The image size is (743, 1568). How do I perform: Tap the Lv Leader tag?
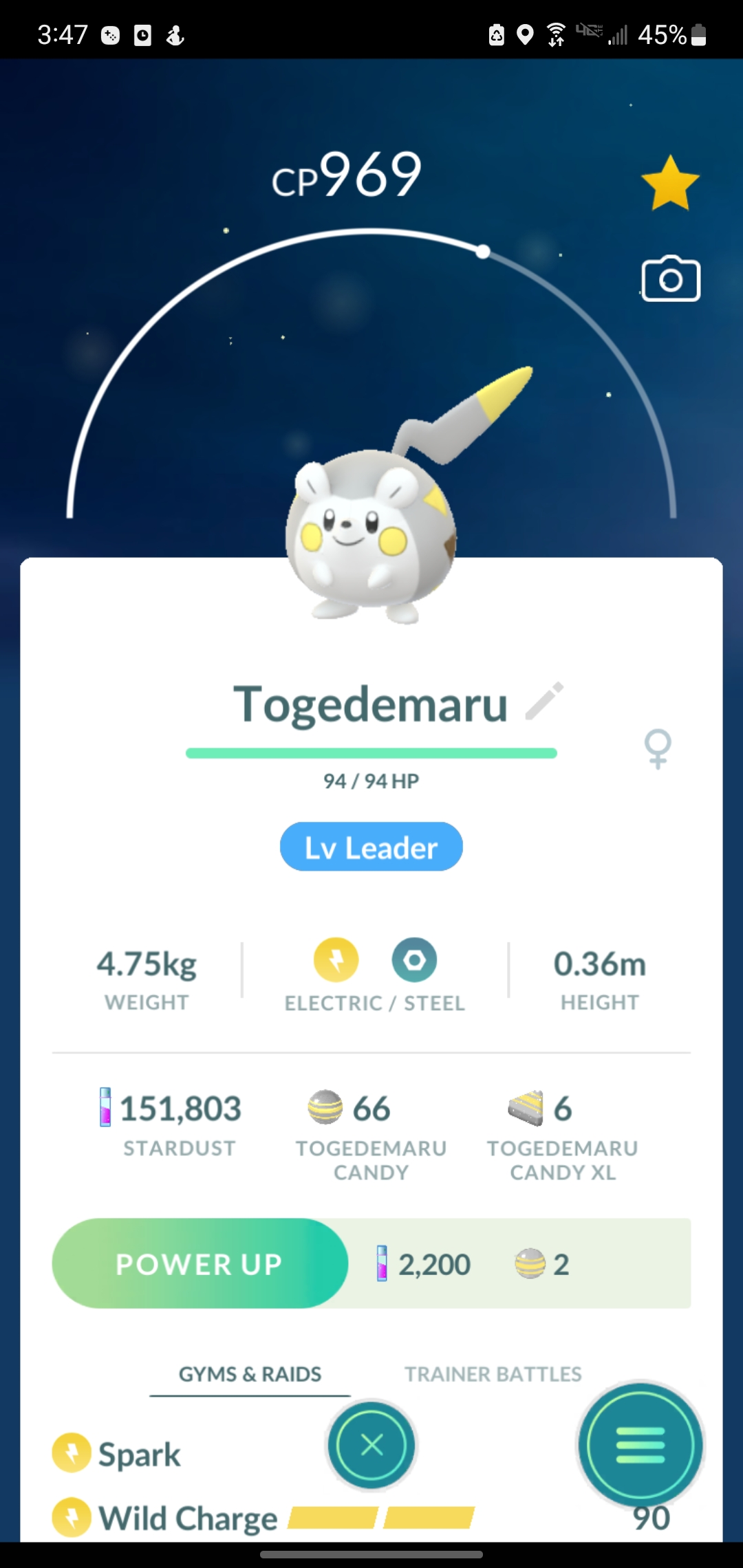pos(371,847)
